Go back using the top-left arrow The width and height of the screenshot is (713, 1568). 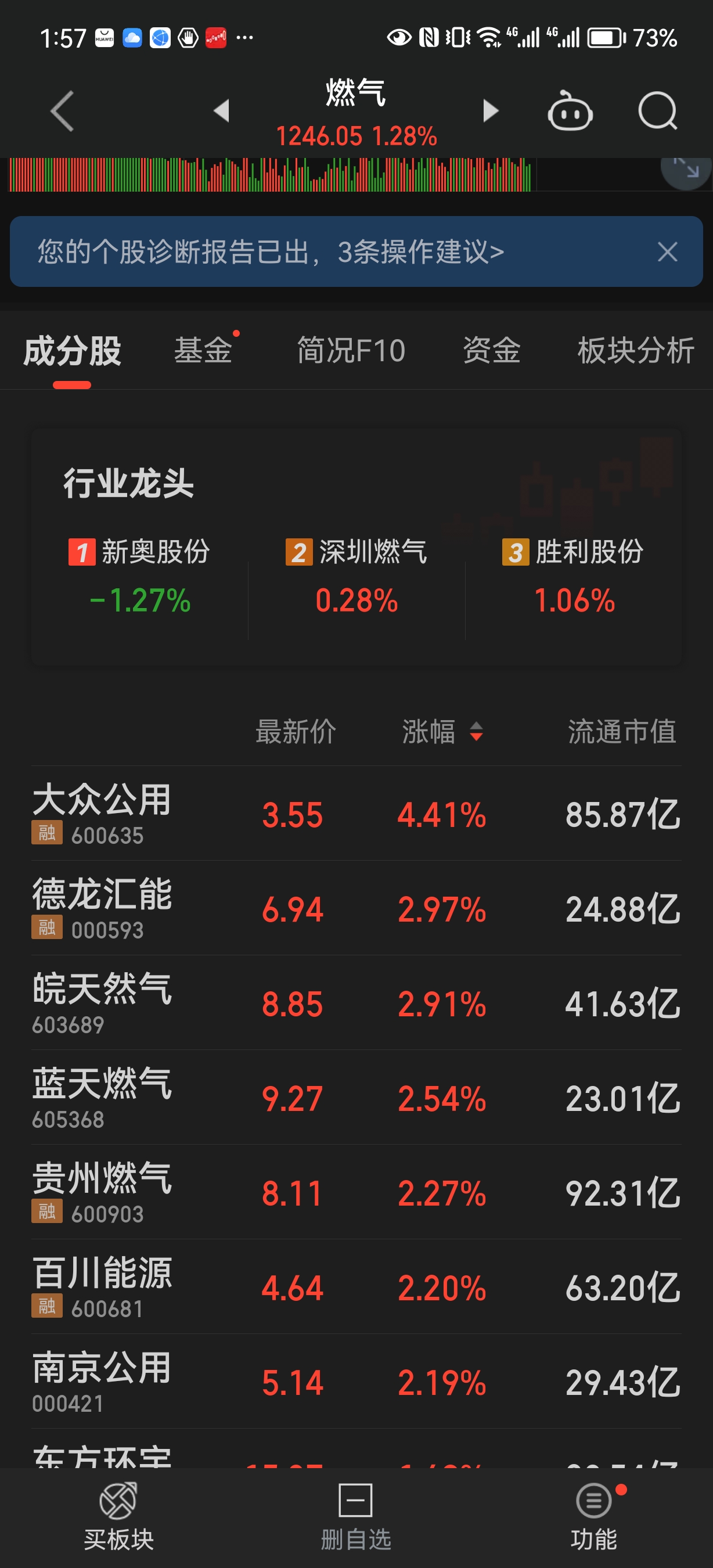(62, 111)
